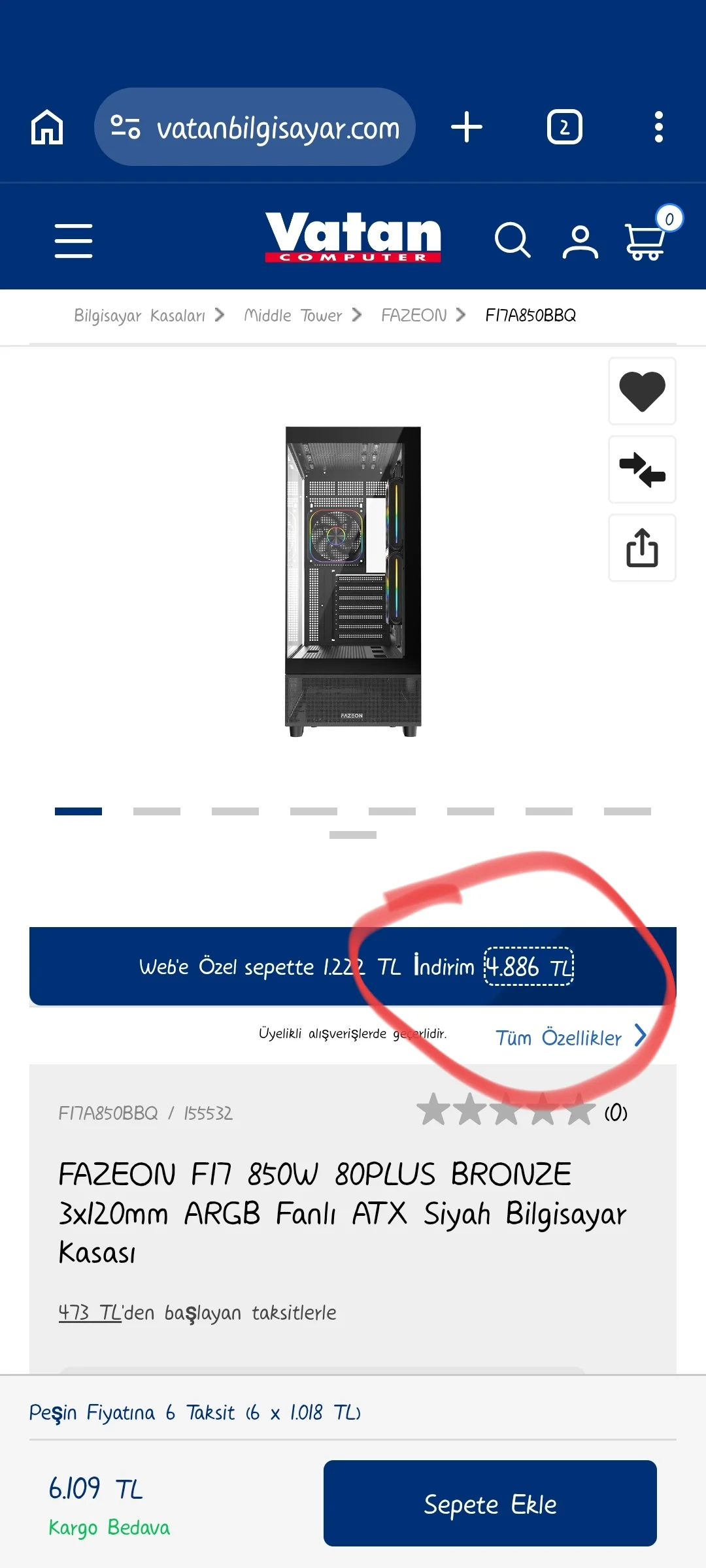Go to Bilgisayar Kasaları breadcrumb
The height and width of the screenshot is (1568, 706).
pyautogui.click(x=139, y=316)
